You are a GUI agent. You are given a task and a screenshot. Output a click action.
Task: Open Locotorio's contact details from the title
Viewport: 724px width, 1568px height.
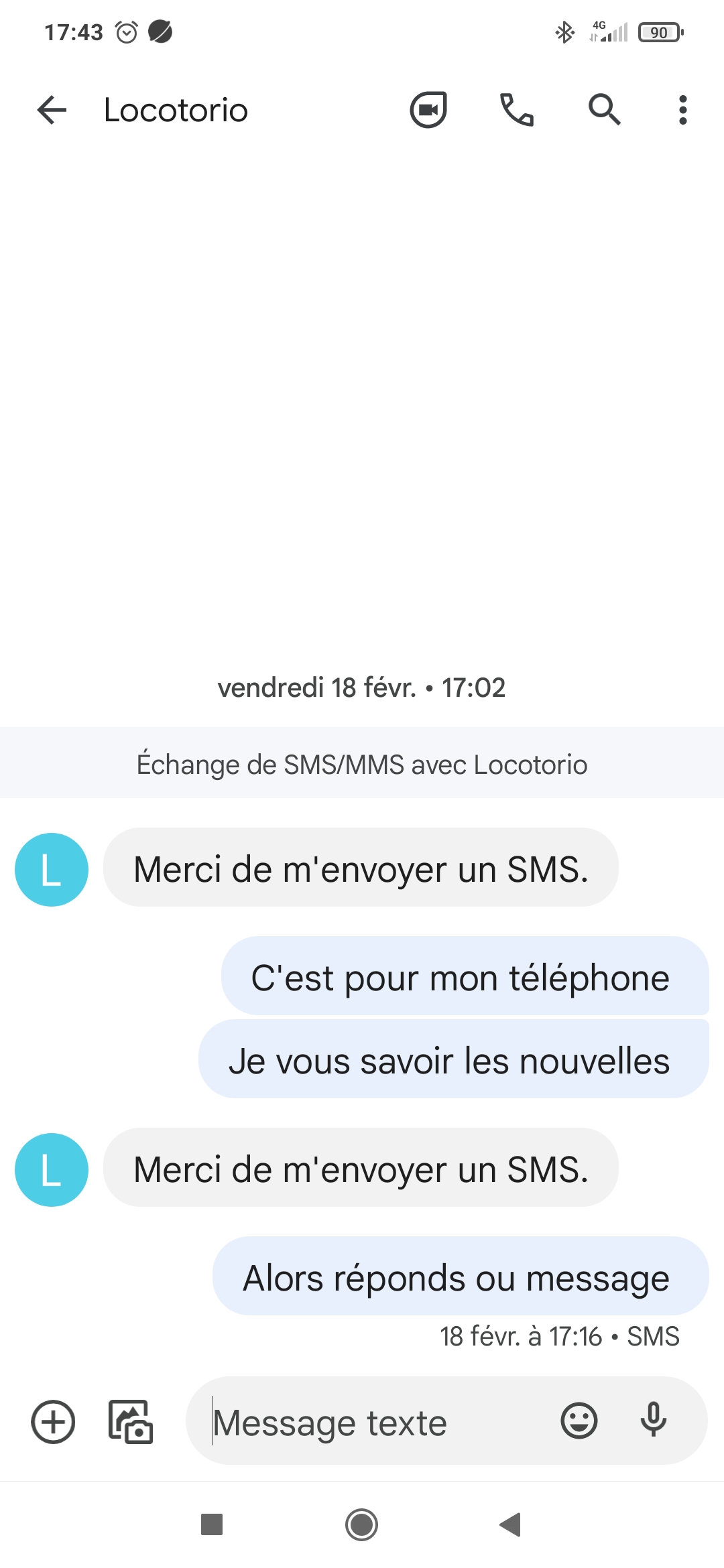pyautogui.click(x=176, y=111)
